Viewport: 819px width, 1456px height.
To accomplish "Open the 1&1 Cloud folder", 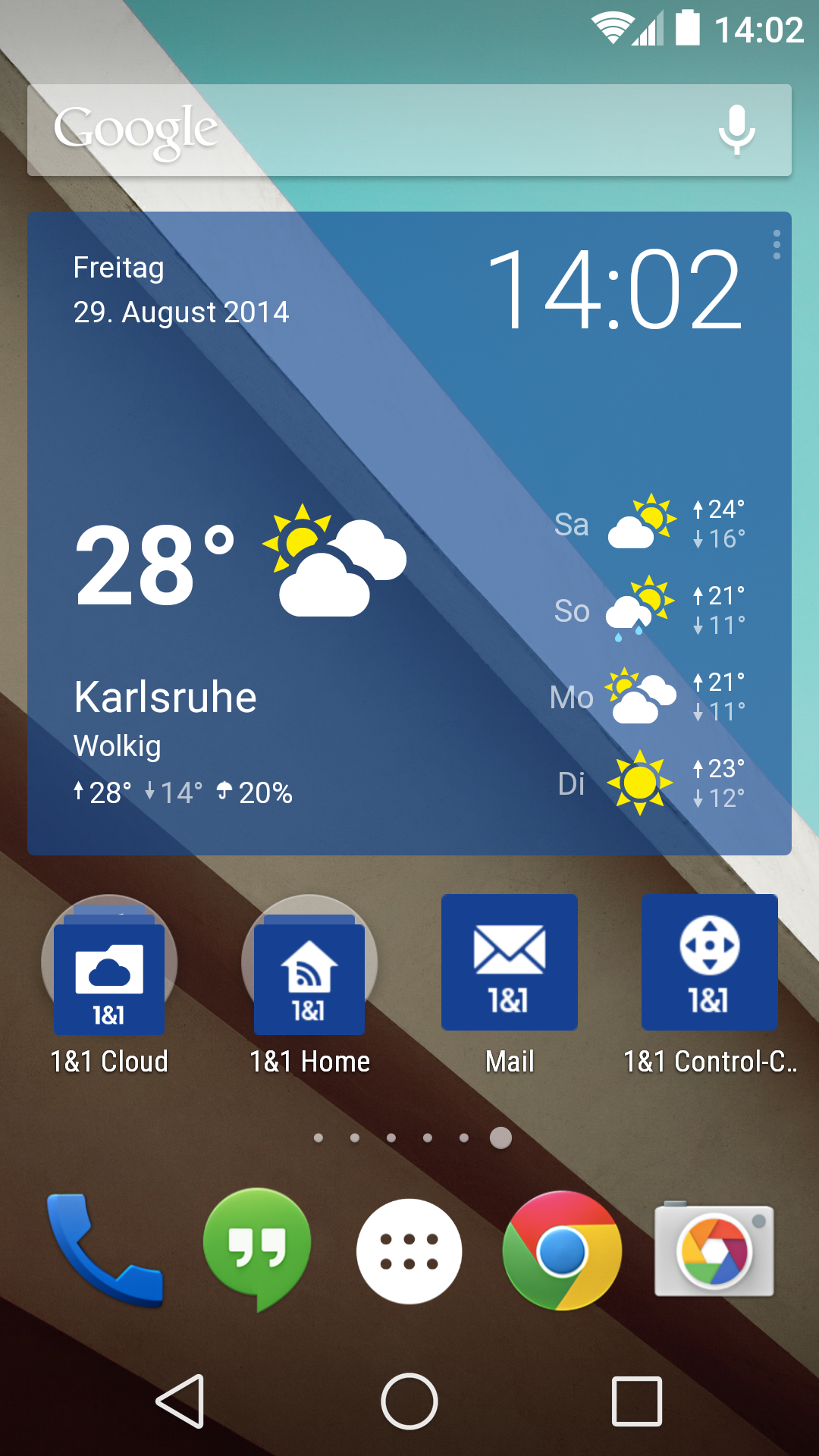I will click(x=109, y=967).
